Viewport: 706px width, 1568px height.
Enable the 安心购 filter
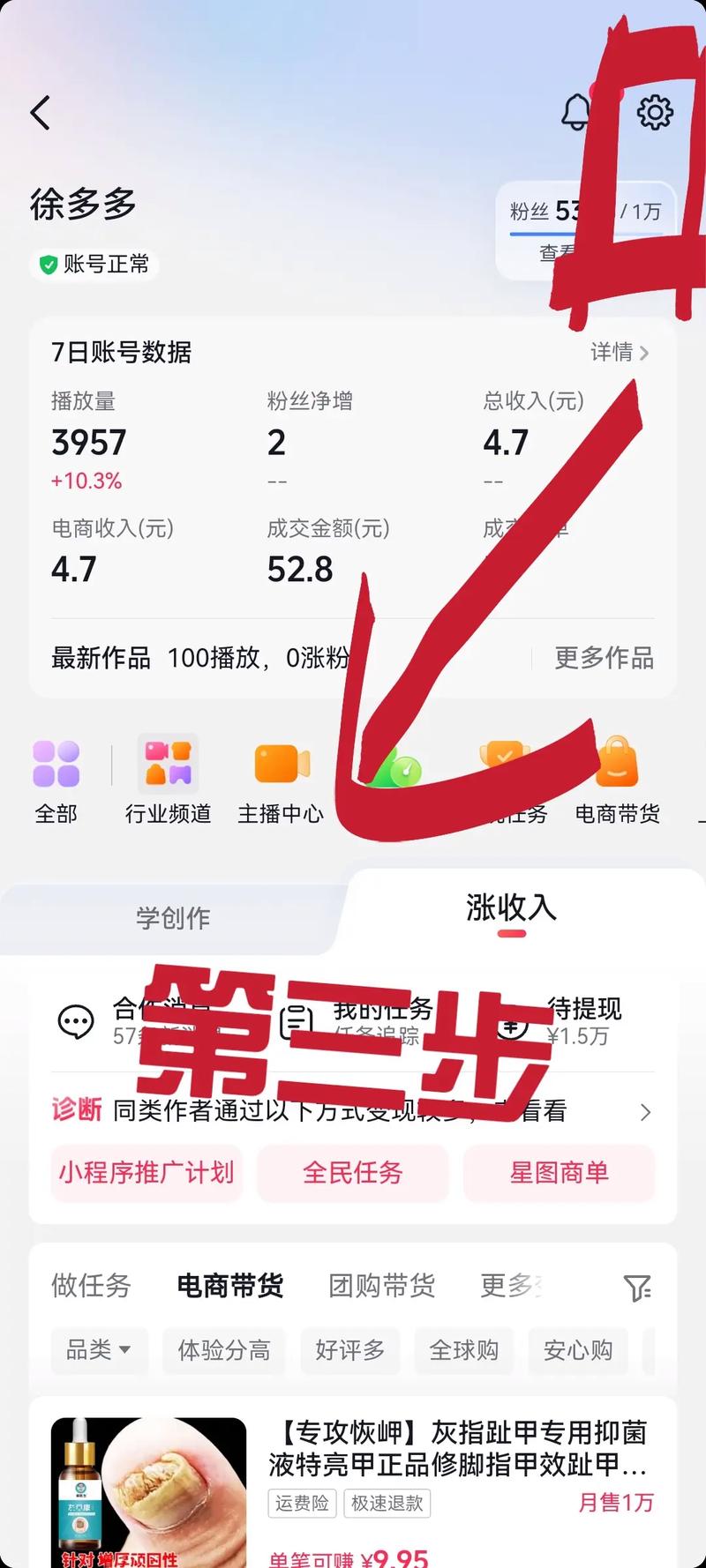[x=578, y=1351]
